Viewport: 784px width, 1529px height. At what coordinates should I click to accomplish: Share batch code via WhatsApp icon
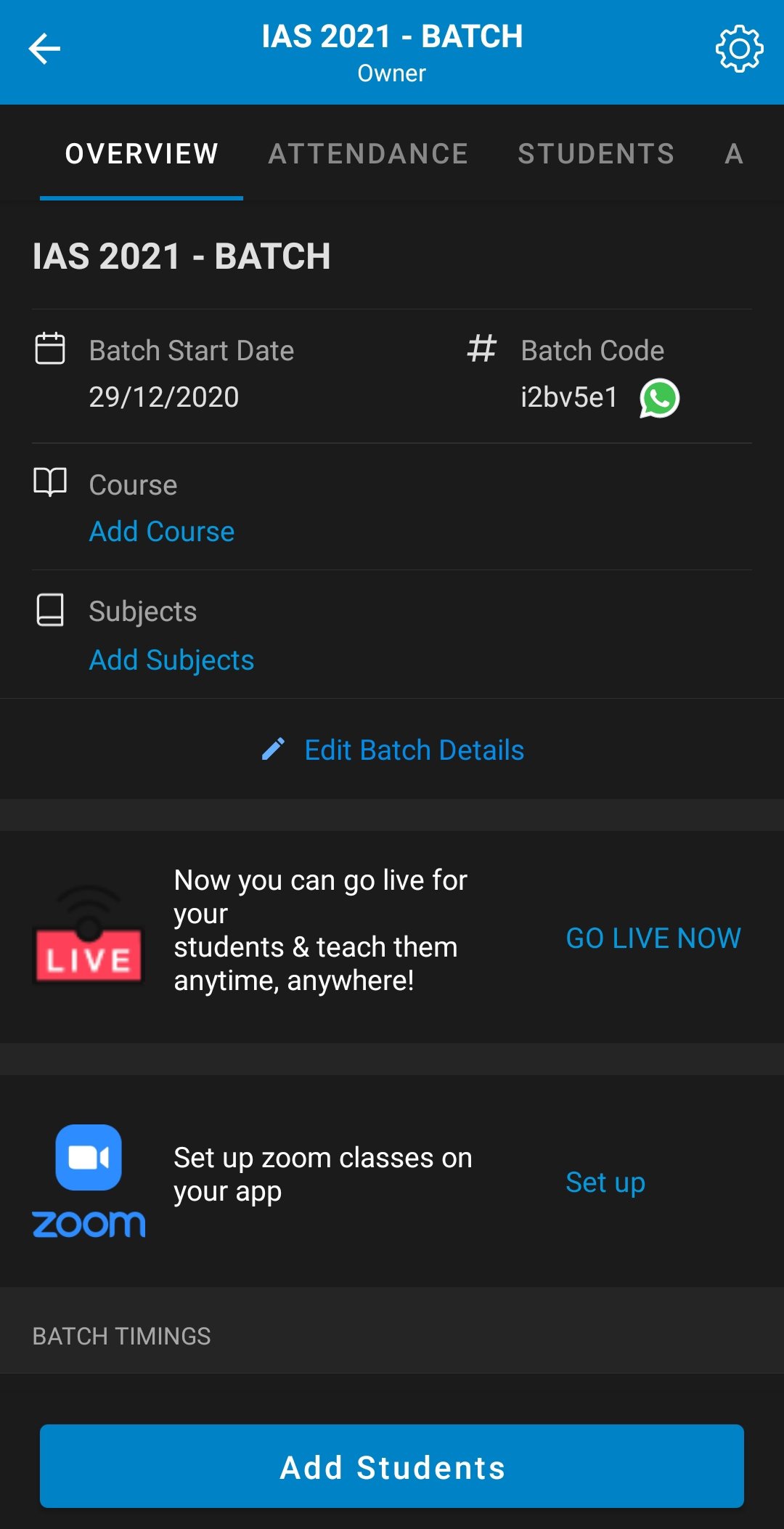659,398
